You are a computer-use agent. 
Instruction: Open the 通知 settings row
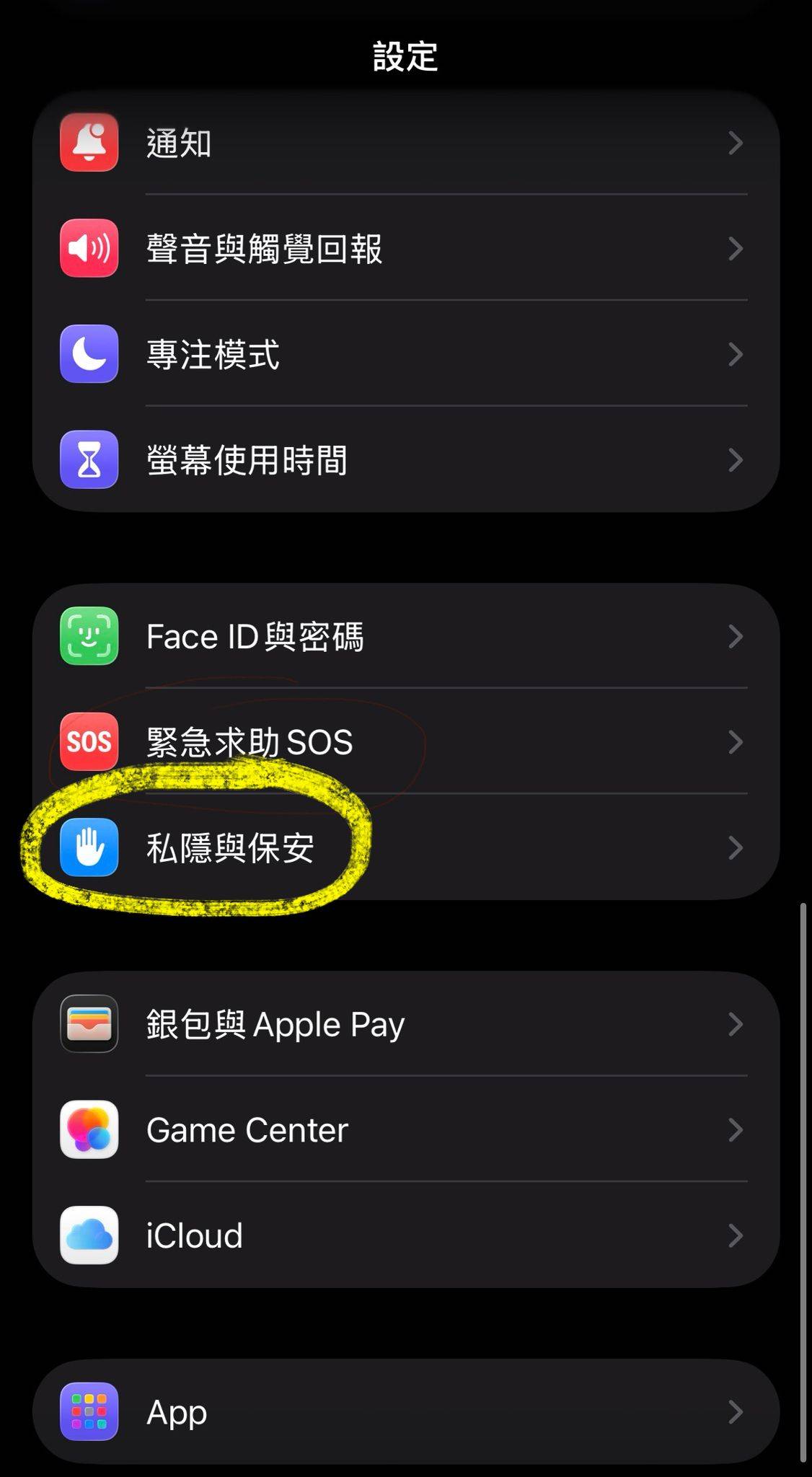(x=404, y=143)
